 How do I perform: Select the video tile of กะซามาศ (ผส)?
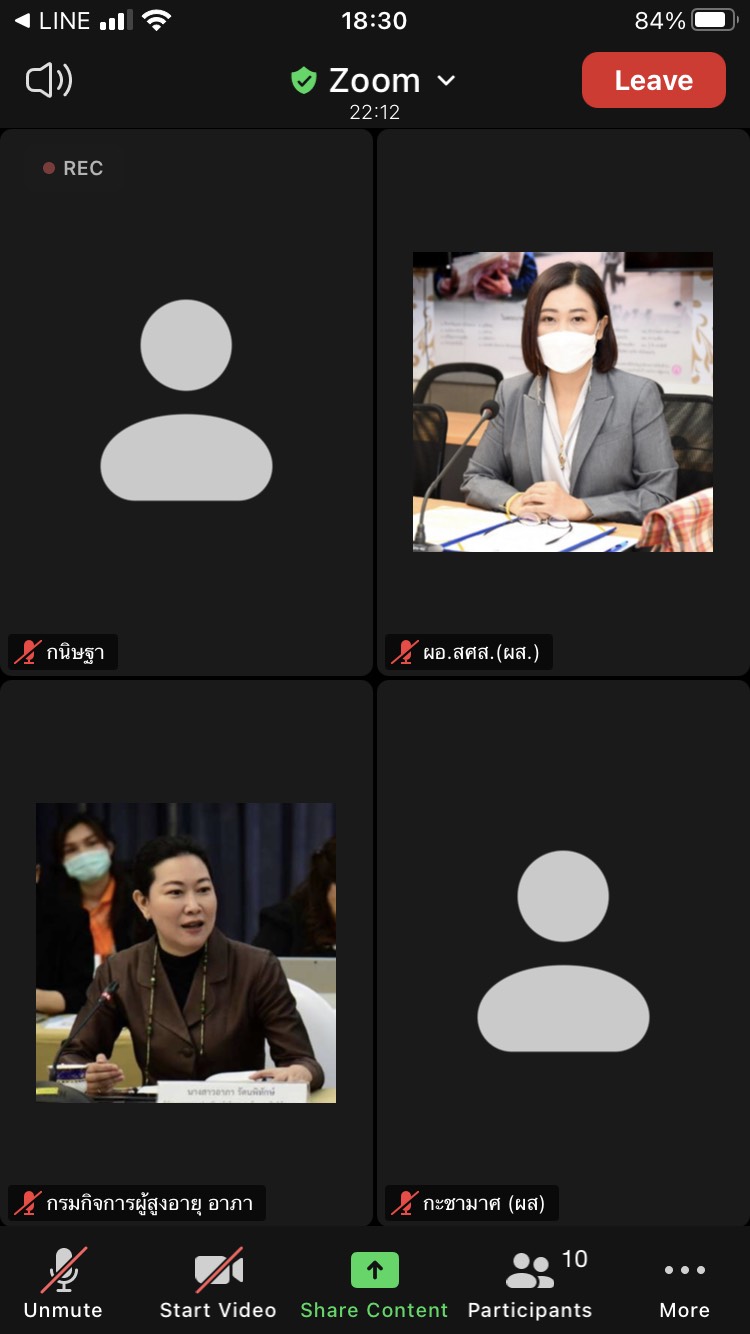coord(563,953)
